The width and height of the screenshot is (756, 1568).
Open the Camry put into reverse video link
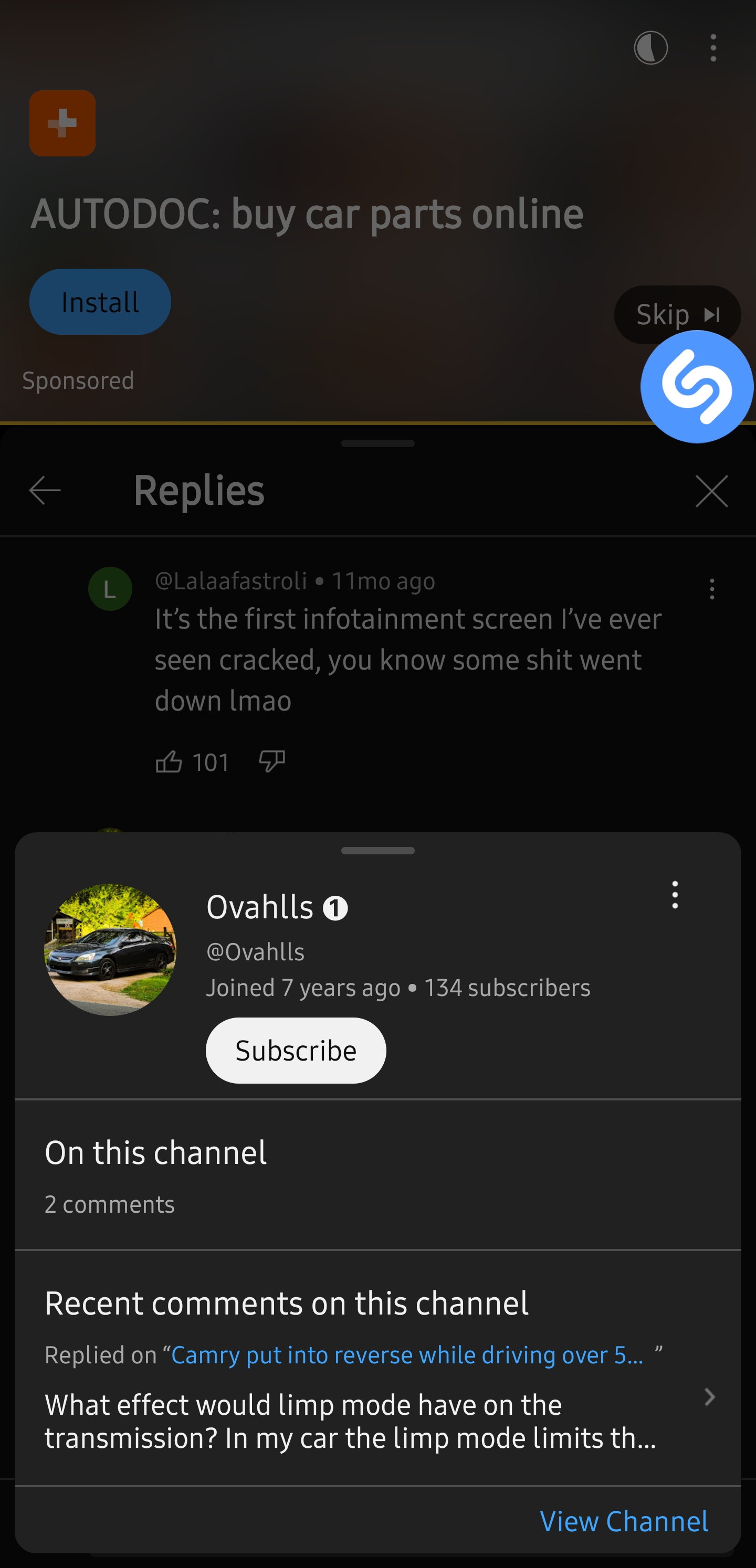pyautogui.click(x=407, y=1355)
